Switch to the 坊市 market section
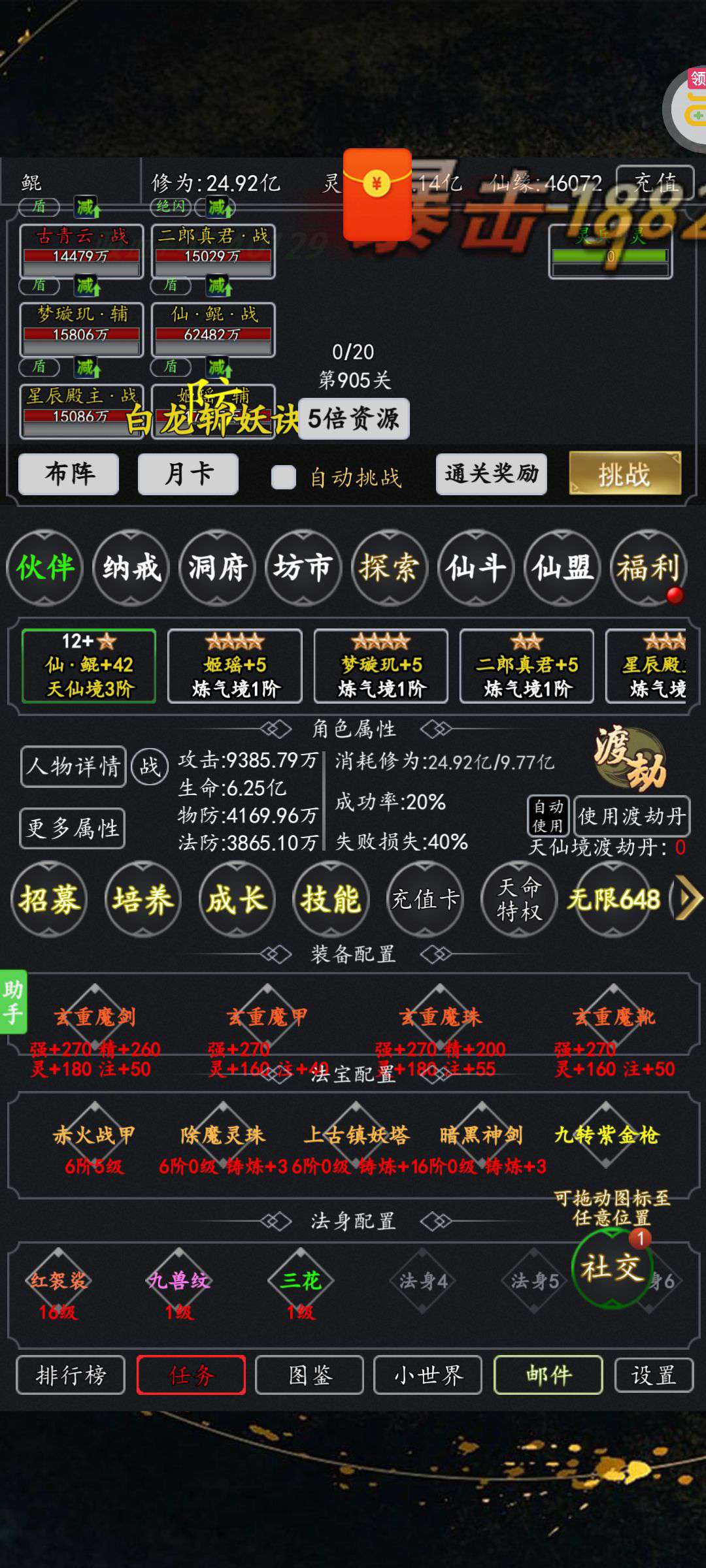706x1568 pixels. coord(303,568)
